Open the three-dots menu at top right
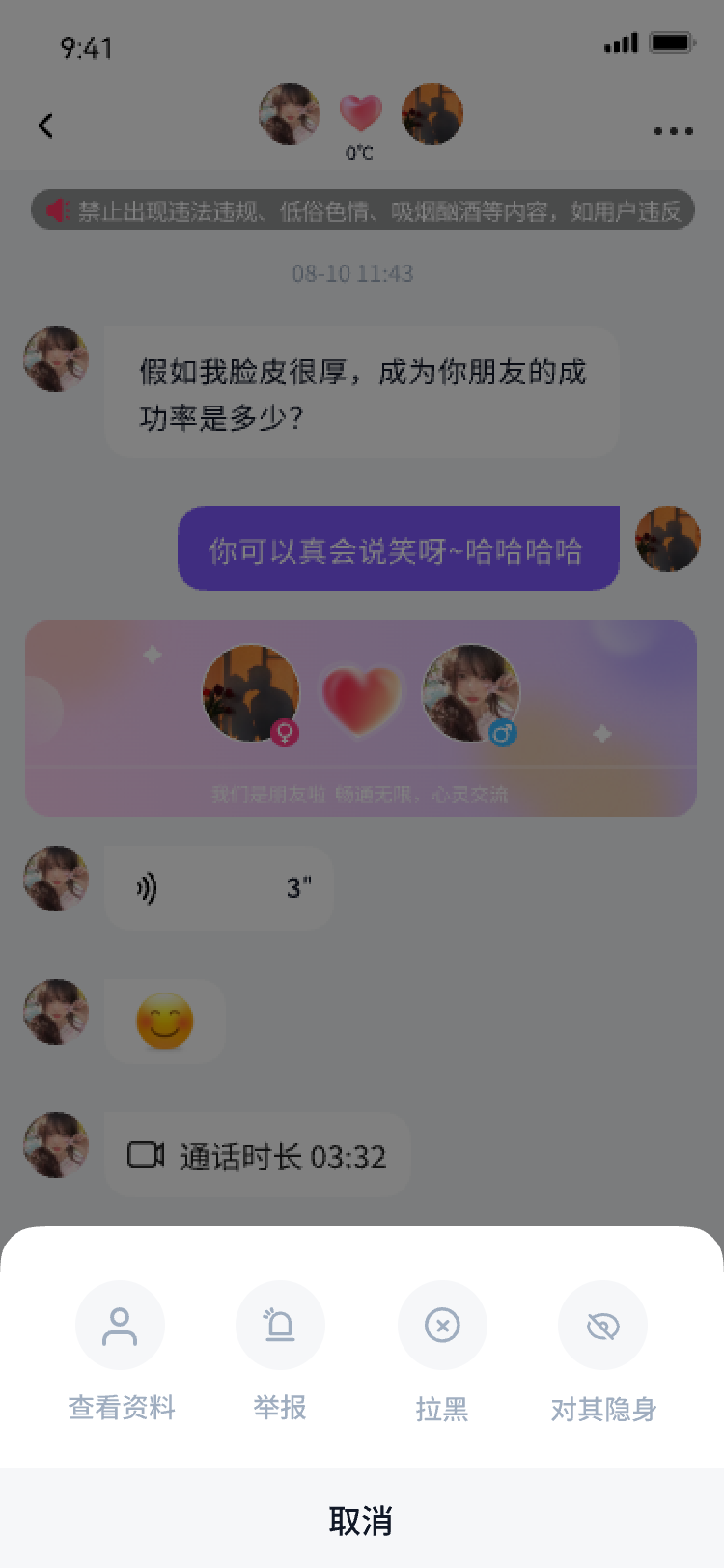The width and height of the screenshot is (724, 1568). [x=674, y=130]
